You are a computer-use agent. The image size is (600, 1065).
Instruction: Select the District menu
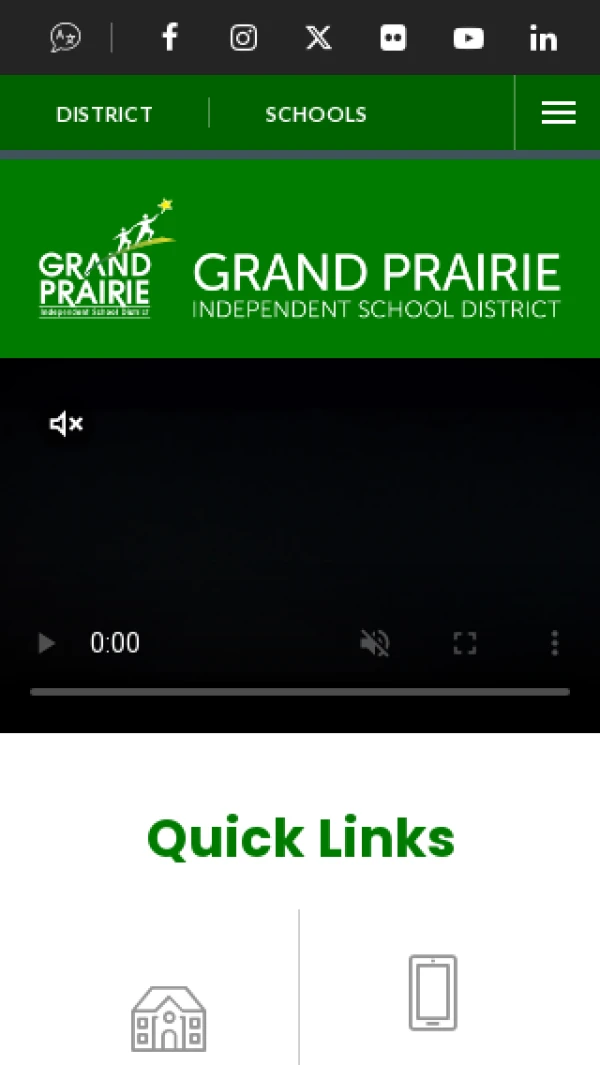point(104,114)
